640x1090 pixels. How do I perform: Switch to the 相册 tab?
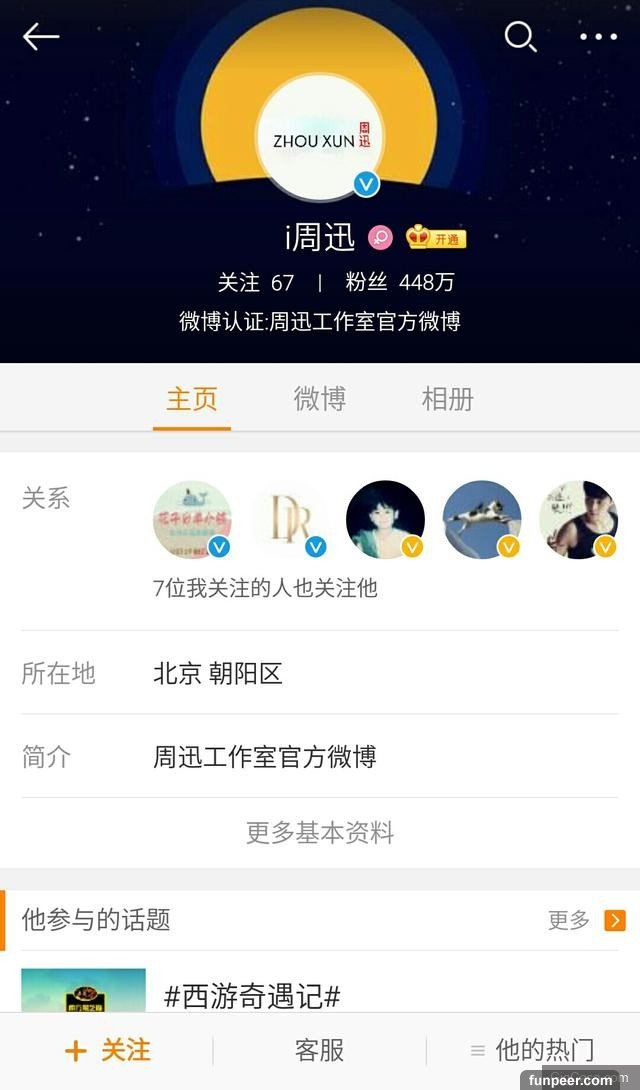(447, 399)
